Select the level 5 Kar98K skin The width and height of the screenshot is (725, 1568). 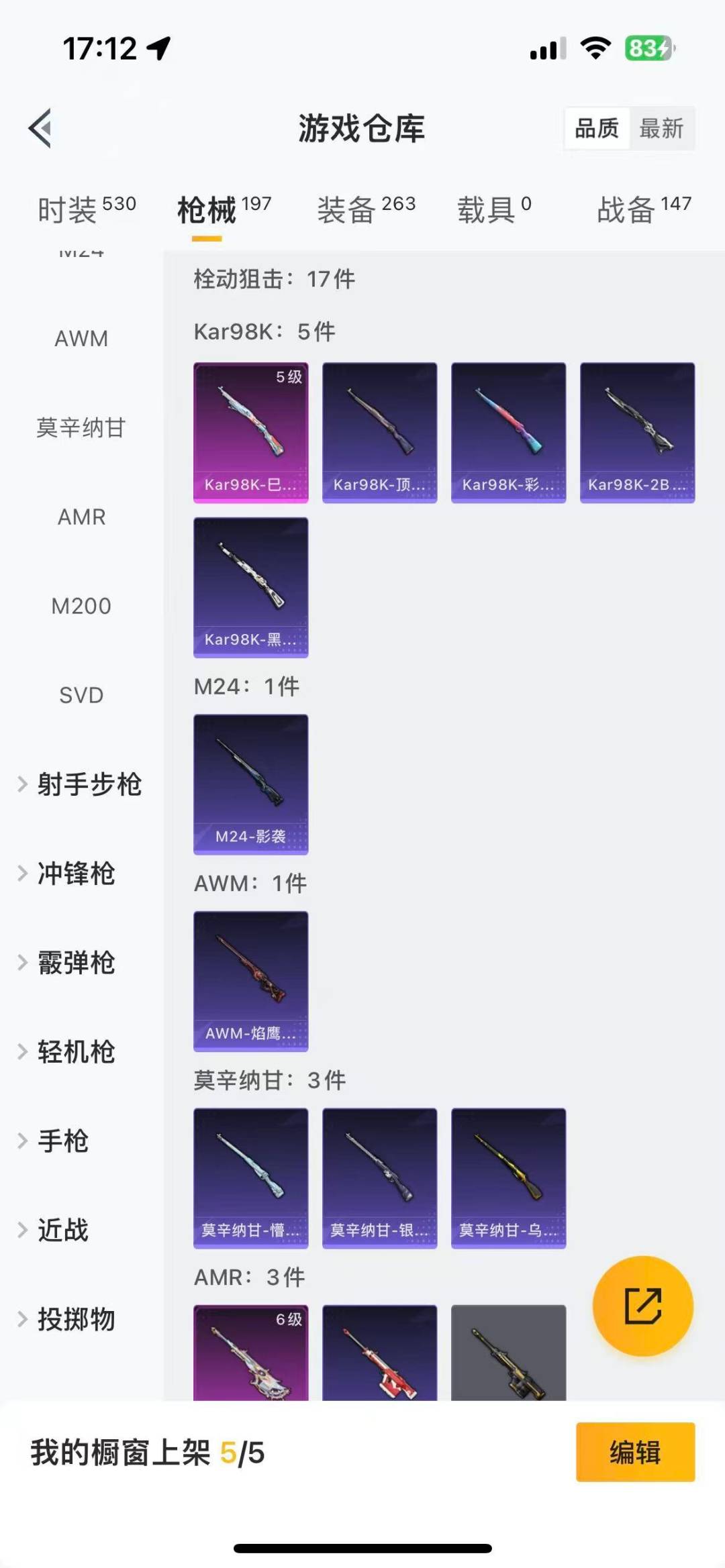250,431
